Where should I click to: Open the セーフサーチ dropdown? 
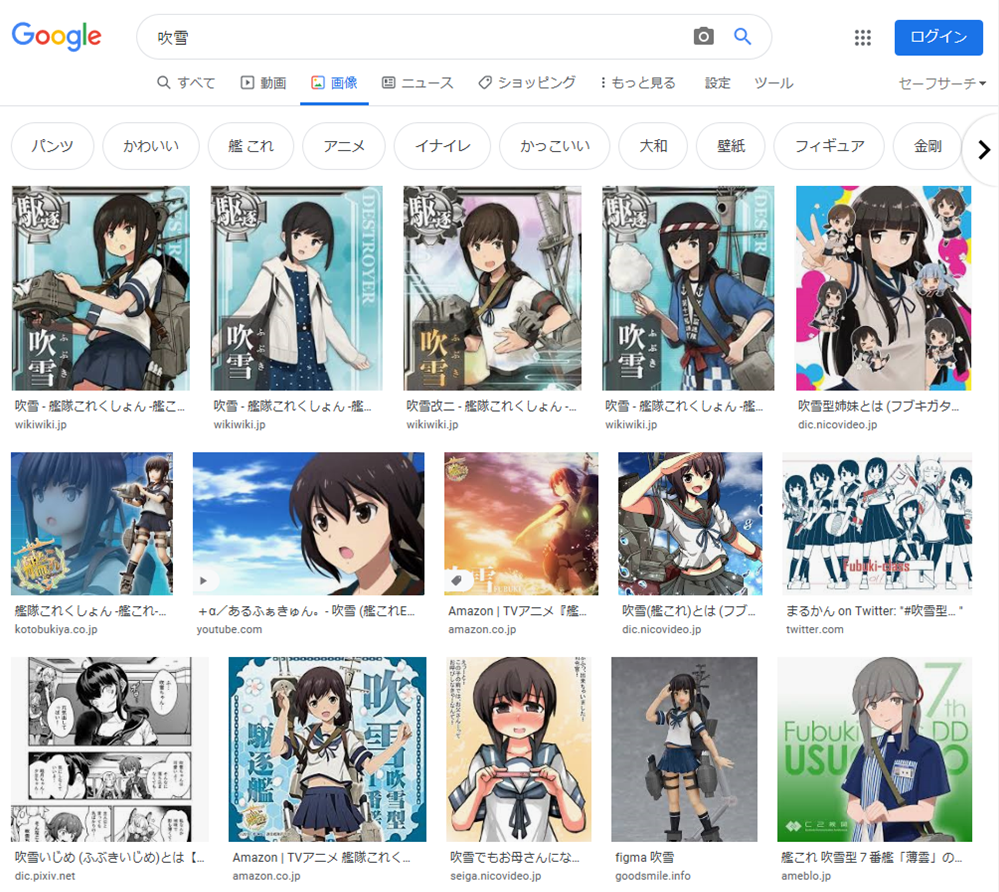coord(942,83)
